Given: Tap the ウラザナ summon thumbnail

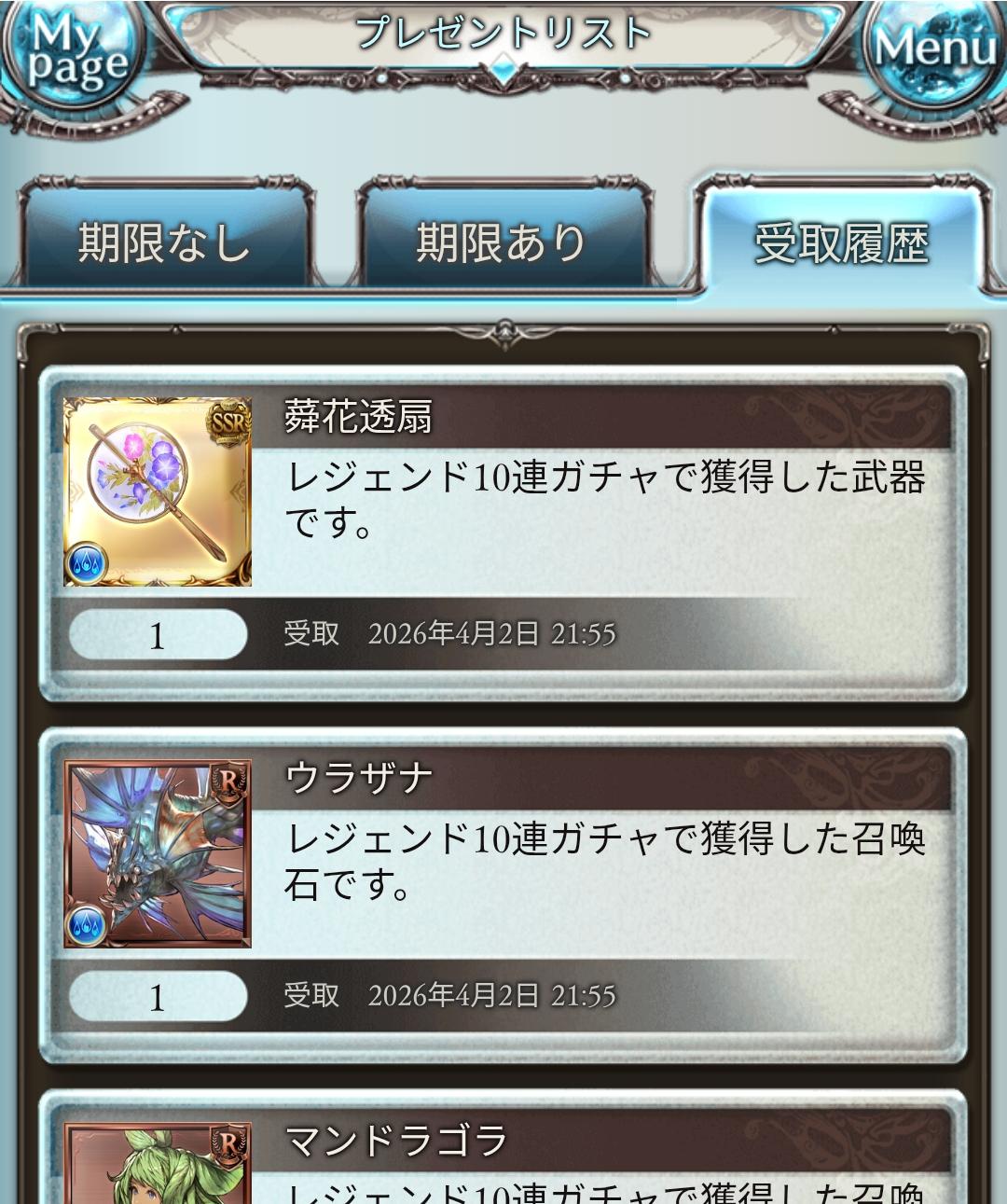Looking at the screenshot, I should 158,853.
